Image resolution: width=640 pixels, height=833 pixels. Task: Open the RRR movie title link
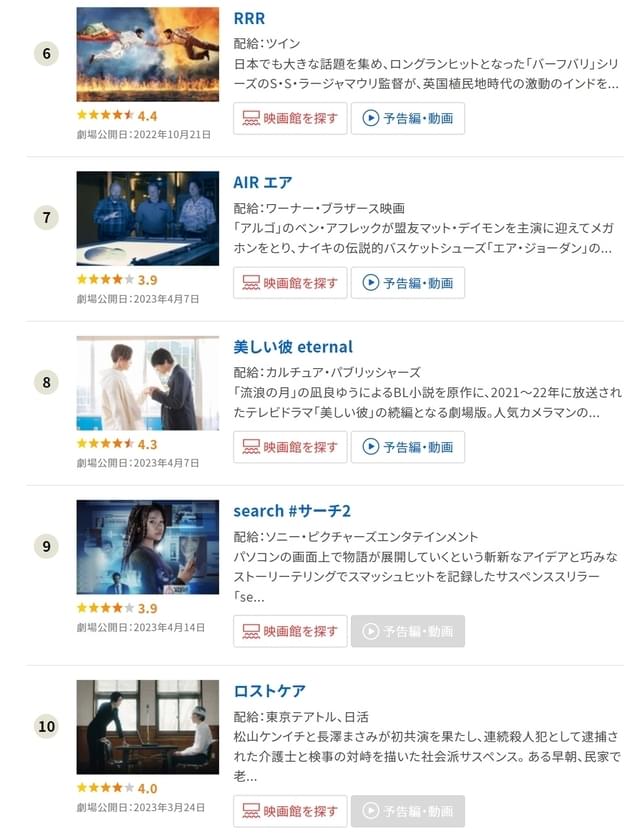pos(249,18)
